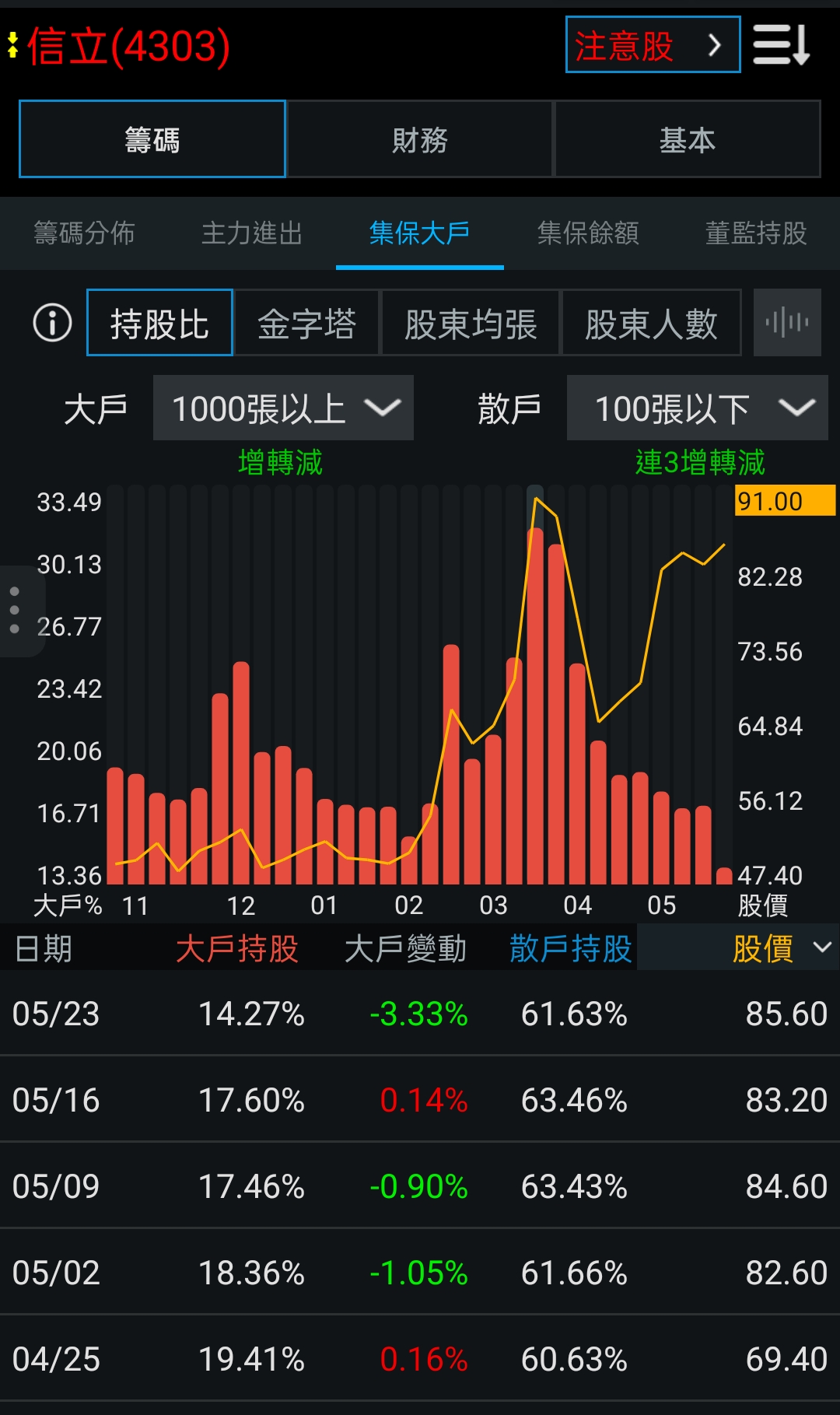
Task: Select the 籌碼 tab
Action: 152,140
